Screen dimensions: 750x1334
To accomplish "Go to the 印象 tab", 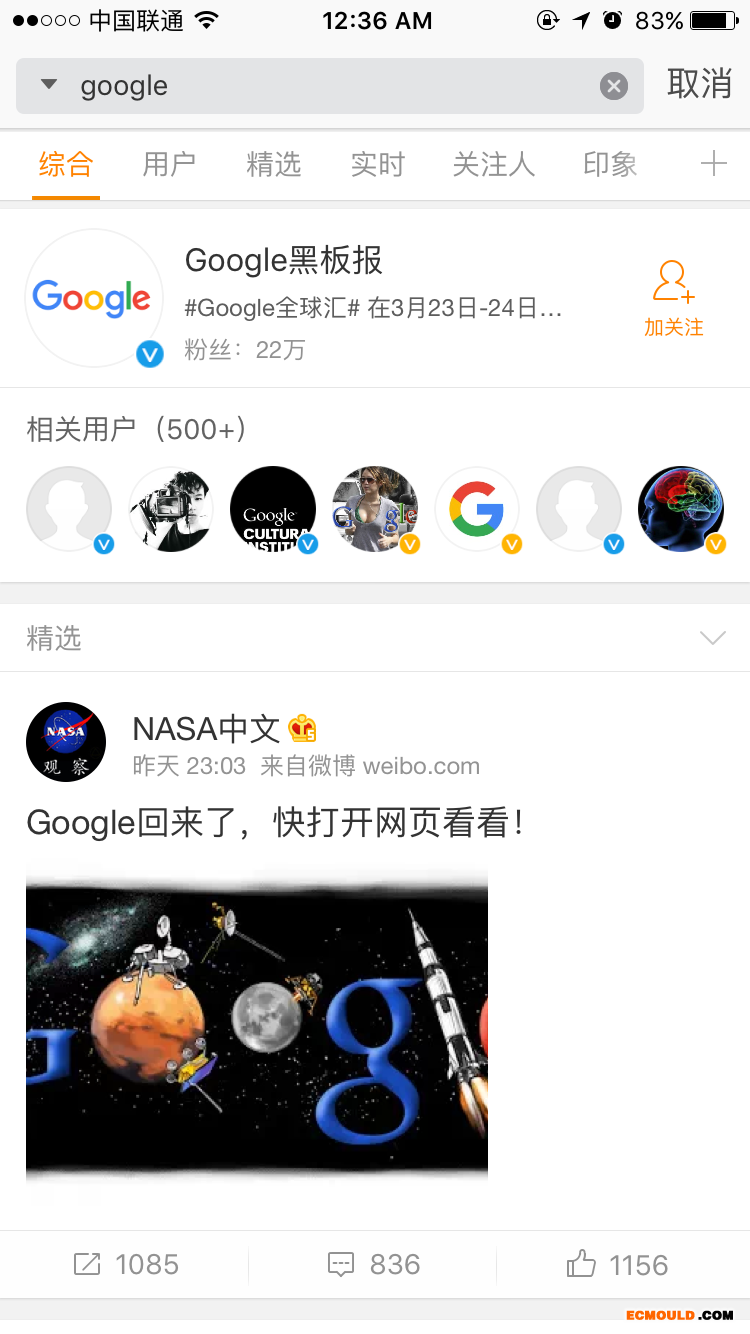I will 610,164.
